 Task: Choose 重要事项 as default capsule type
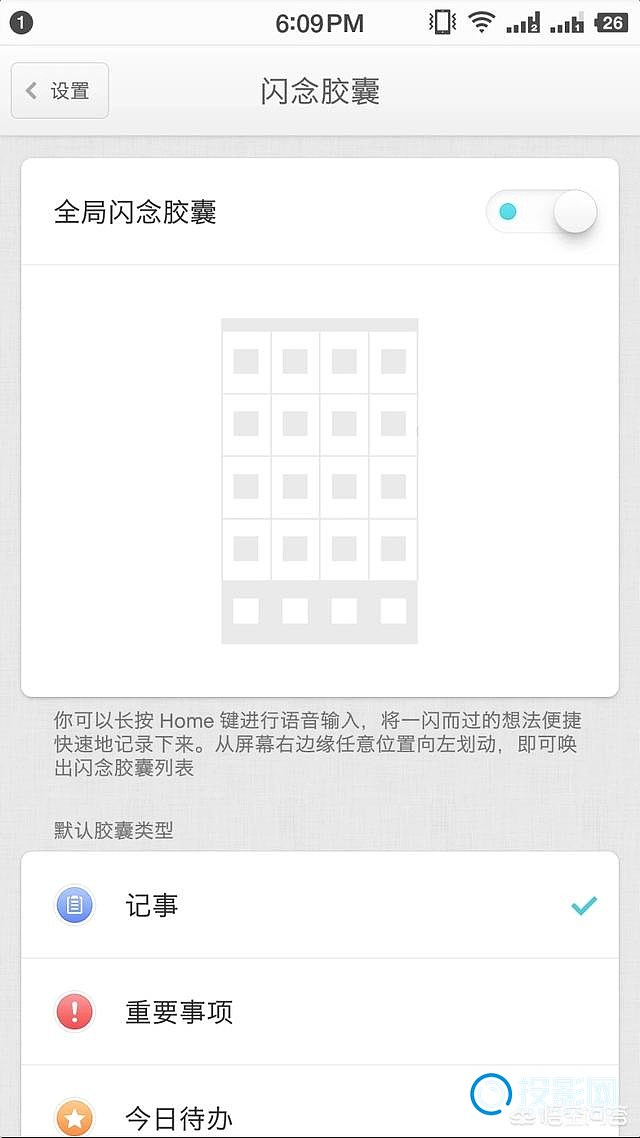(320, 1012)
